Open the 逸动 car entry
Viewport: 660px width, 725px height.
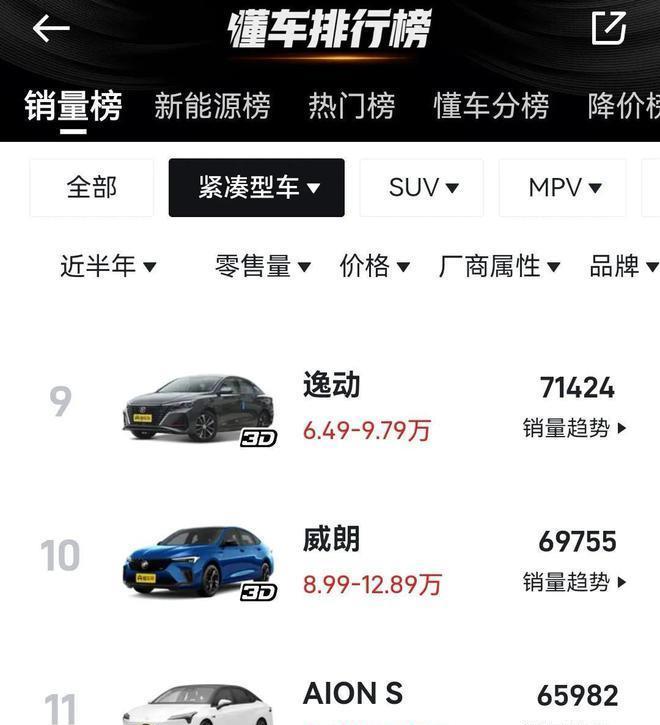332,385
